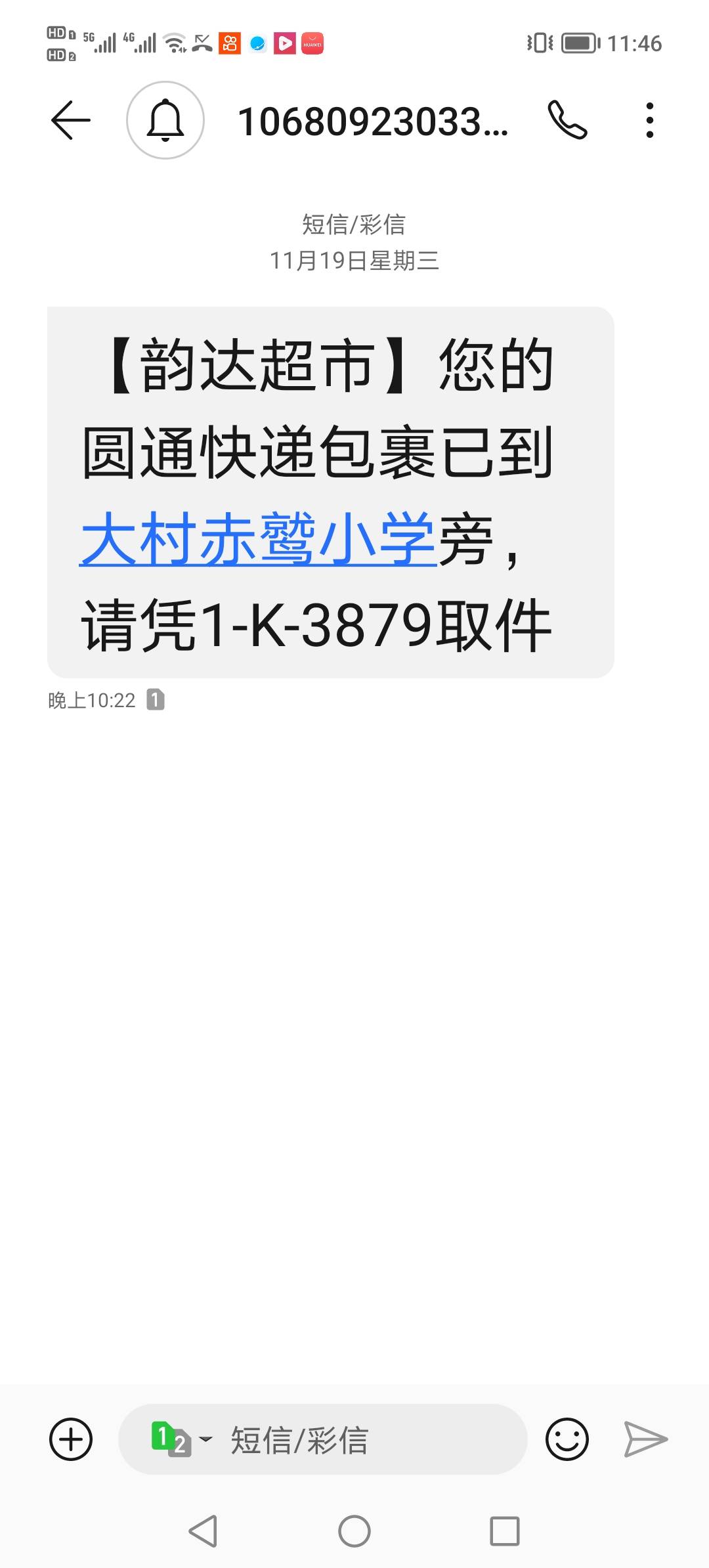The image size is (709, 1568).
Task: Switch the SIM card selector
Action: click(180, 1439)
